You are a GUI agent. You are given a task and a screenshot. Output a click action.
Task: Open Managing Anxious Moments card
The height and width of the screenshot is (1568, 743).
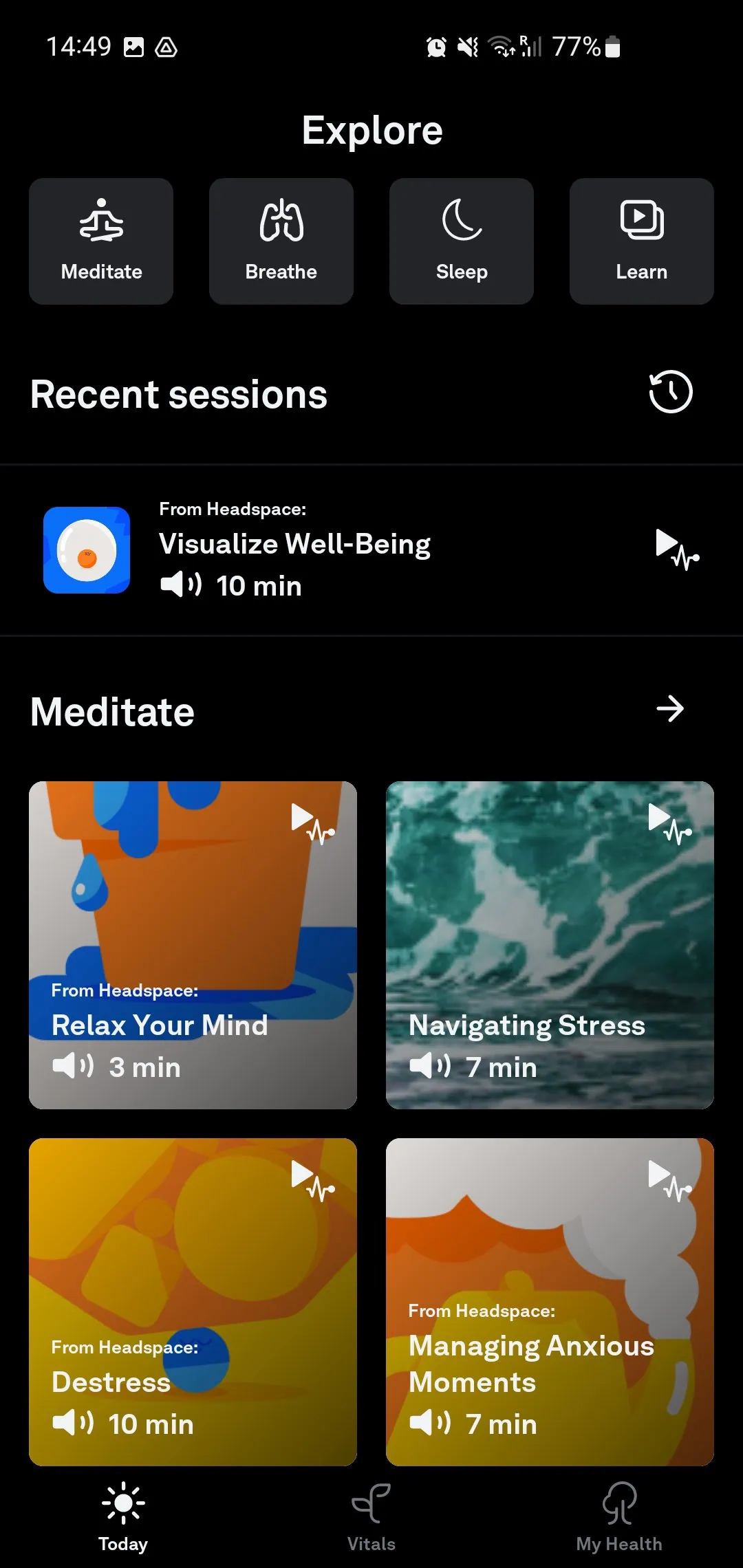click(x=550, y=1301)
